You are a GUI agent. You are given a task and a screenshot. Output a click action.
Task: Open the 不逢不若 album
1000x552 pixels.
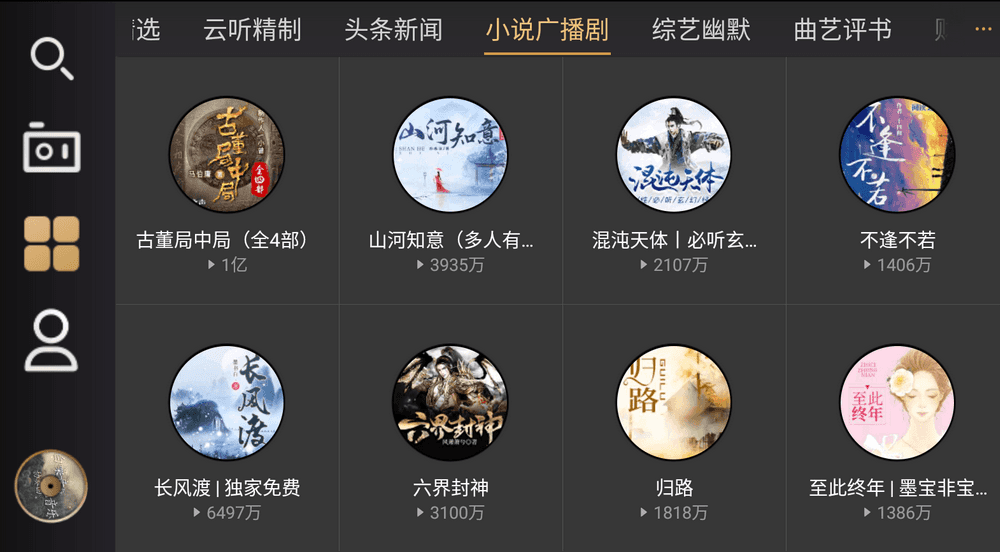point(897,155)
